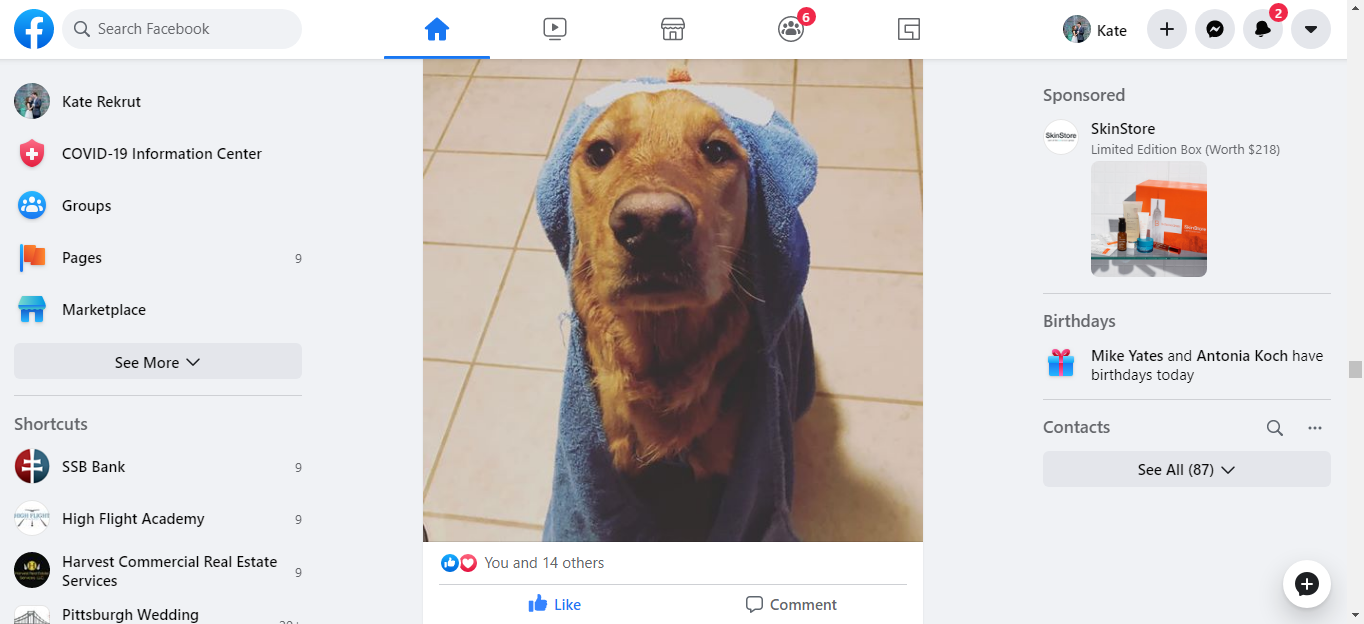This screenshot has height=624, width=1364.
Task: Open the notifications bell
Action: (1262, 30)
